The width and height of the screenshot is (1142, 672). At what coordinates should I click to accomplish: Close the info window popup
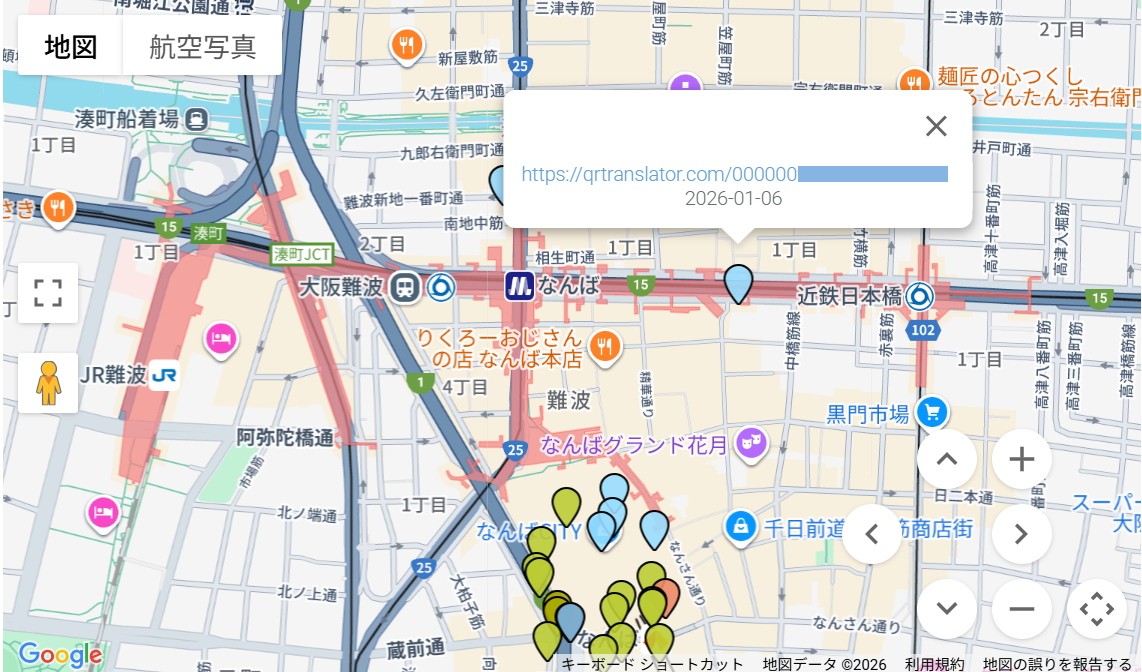click(936, 126)
